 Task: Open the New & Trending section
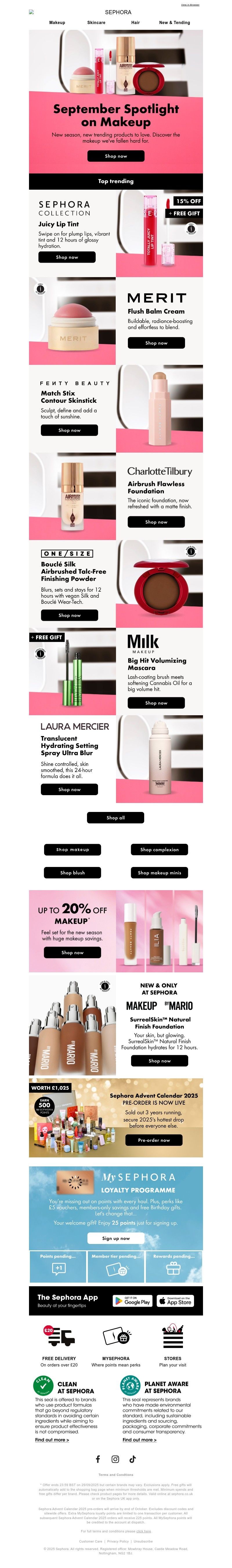(174, 23)
